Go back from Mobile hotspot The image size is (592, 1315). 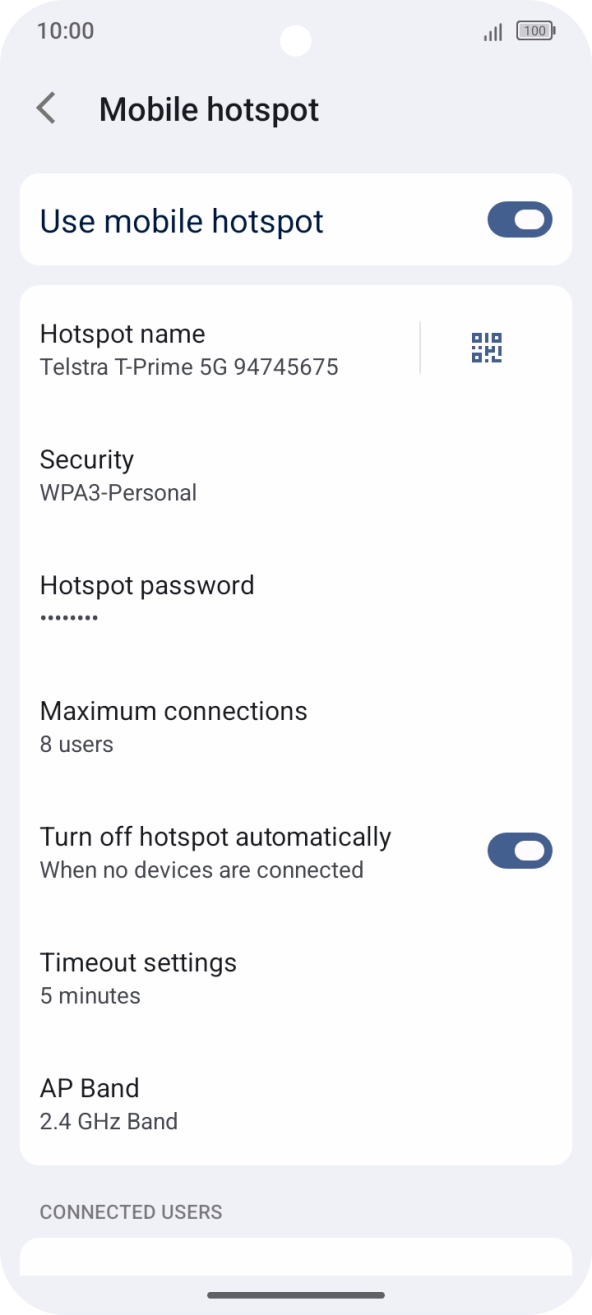46,109
